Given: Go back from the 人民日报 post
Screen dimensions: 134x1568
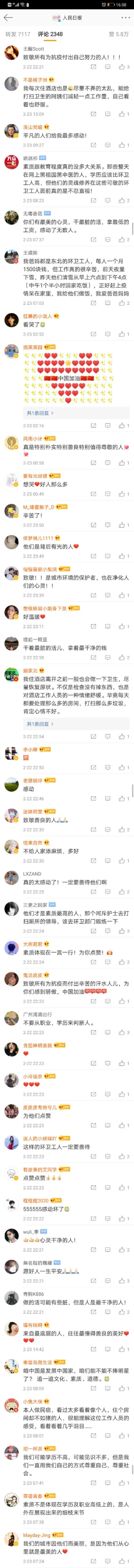Looking at the screenshot, I should pos(7,18).
